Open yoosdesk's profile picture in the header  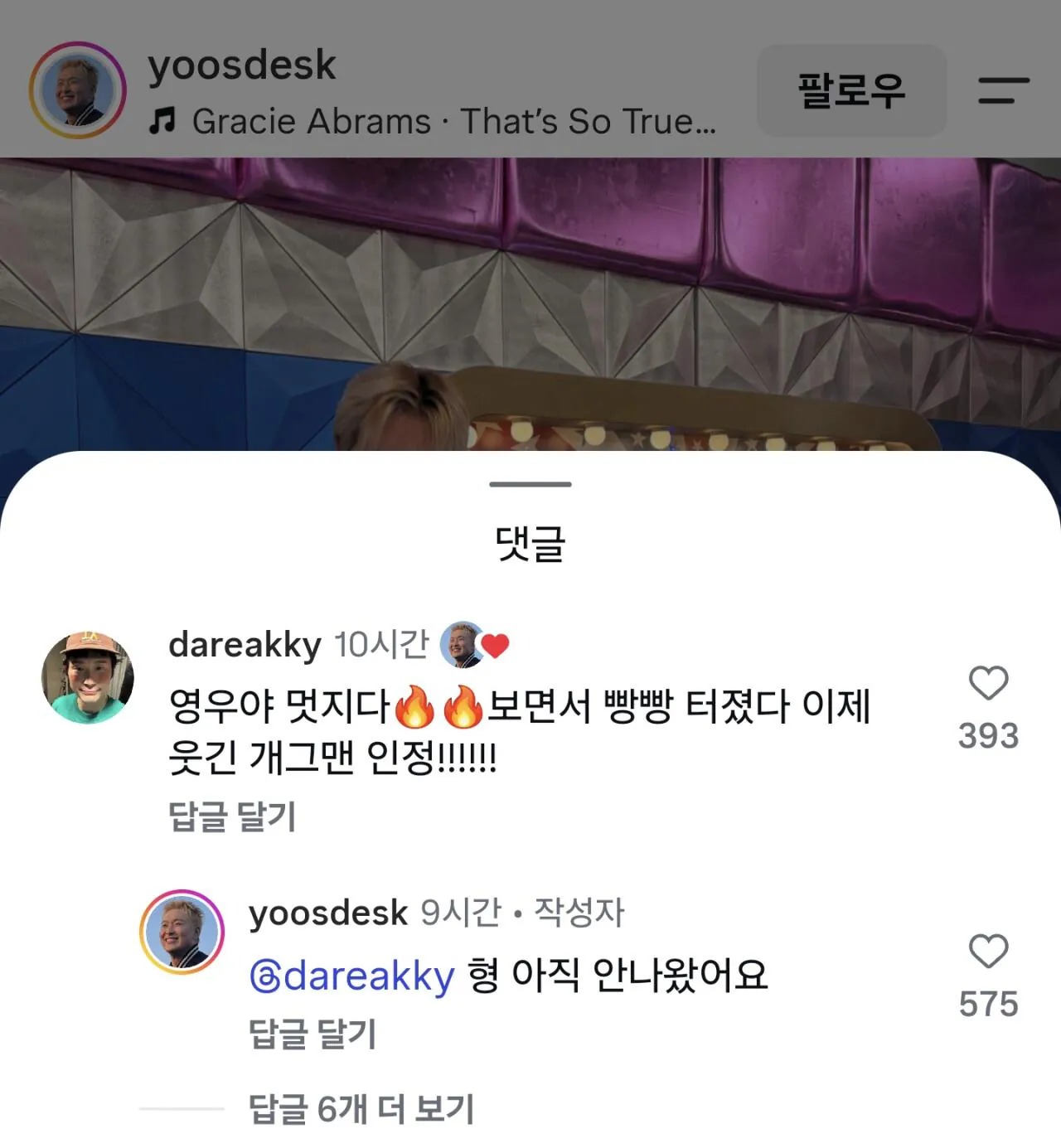pos(78,90)
